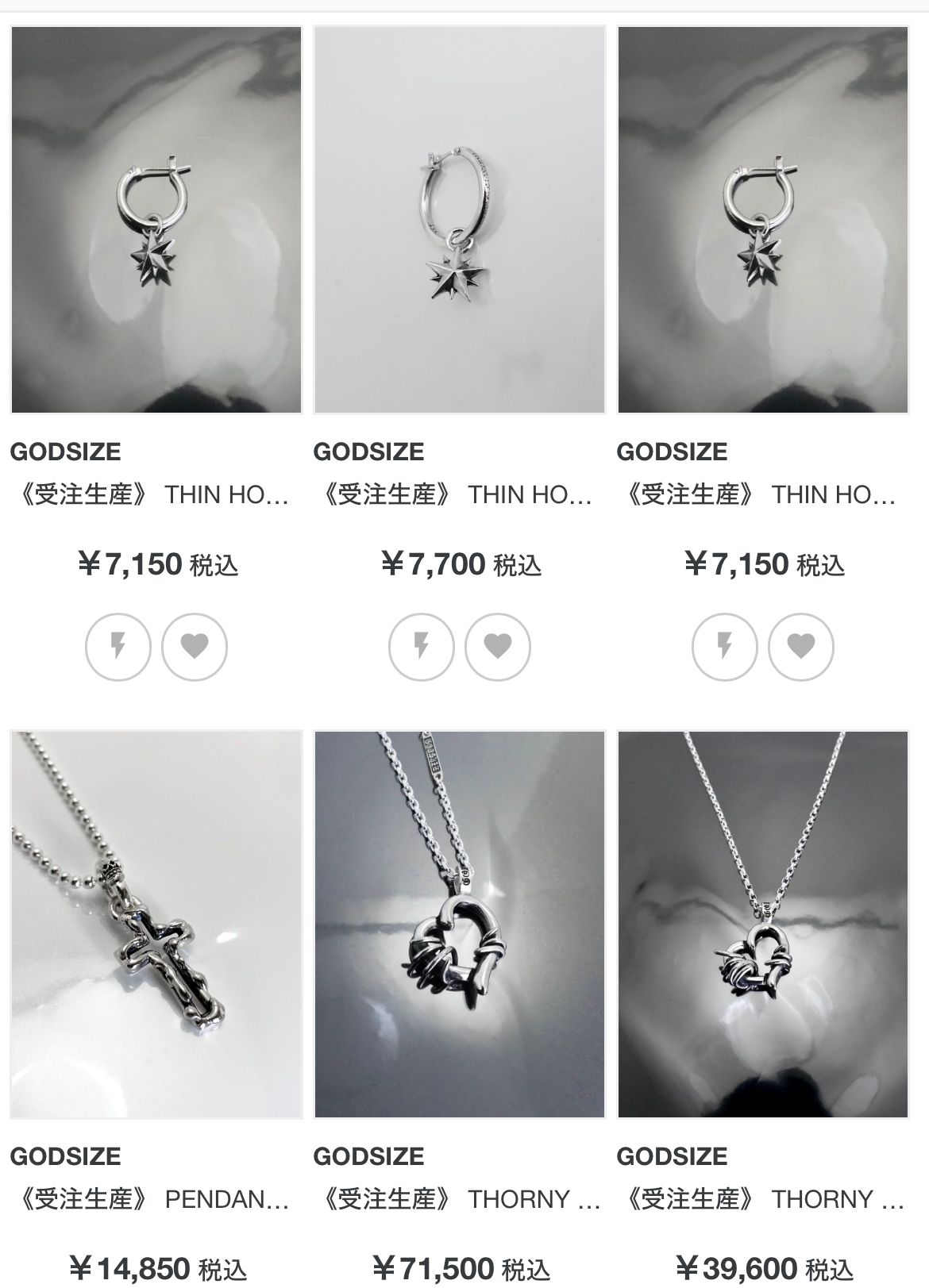Open the ¥39,600 thorny heart necklace
Viewport: 929px width, 1288px height.
[763, 924]
